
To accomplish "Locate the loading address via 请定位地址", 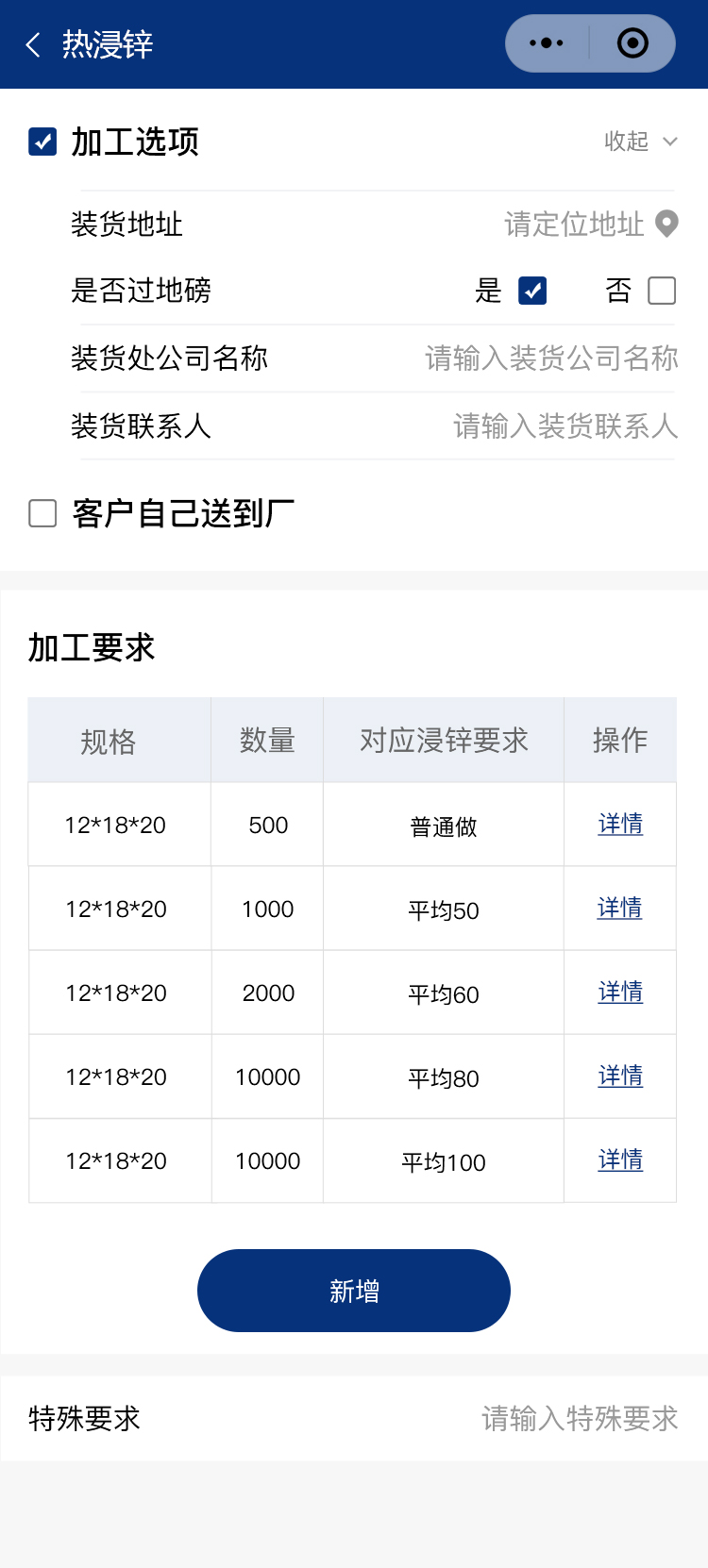I will tap(590, 225).
